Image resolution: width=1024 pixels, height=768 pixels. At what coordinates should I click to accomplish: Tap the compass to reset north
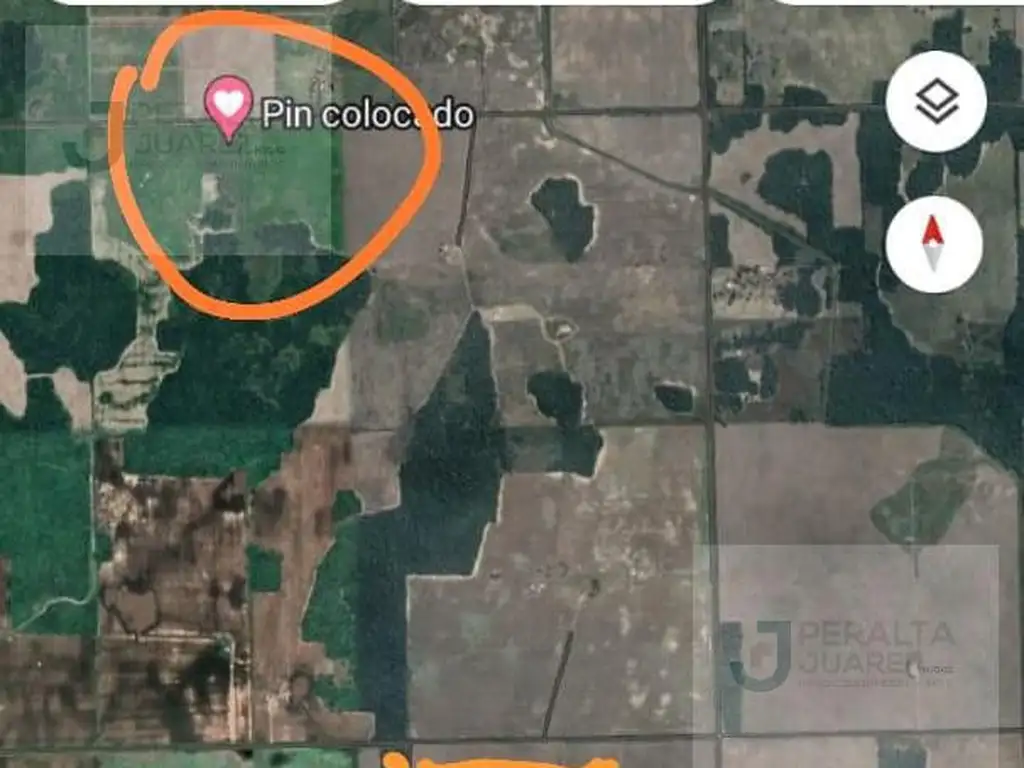[933, 244]
